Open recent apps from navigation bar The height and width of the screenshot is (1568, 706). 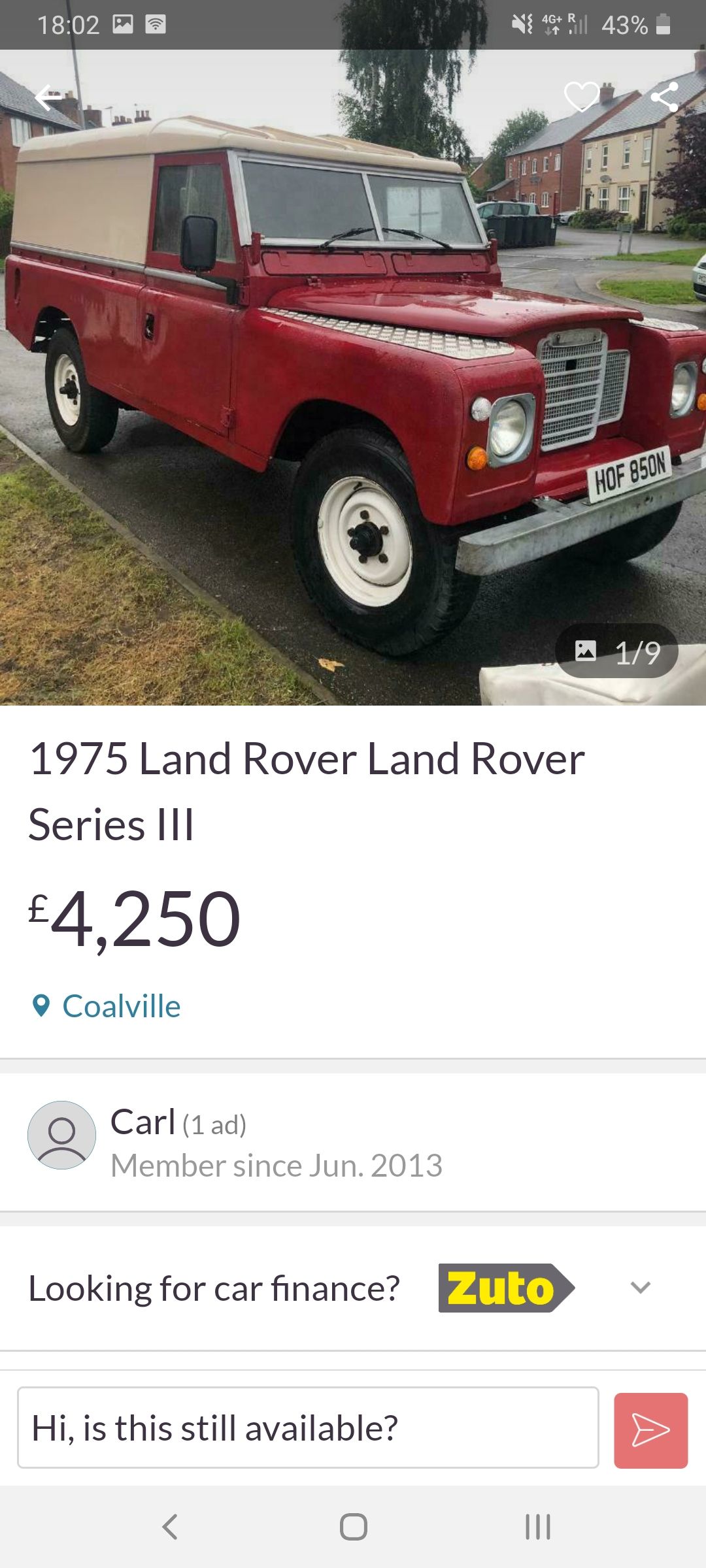coord(537,1527)
